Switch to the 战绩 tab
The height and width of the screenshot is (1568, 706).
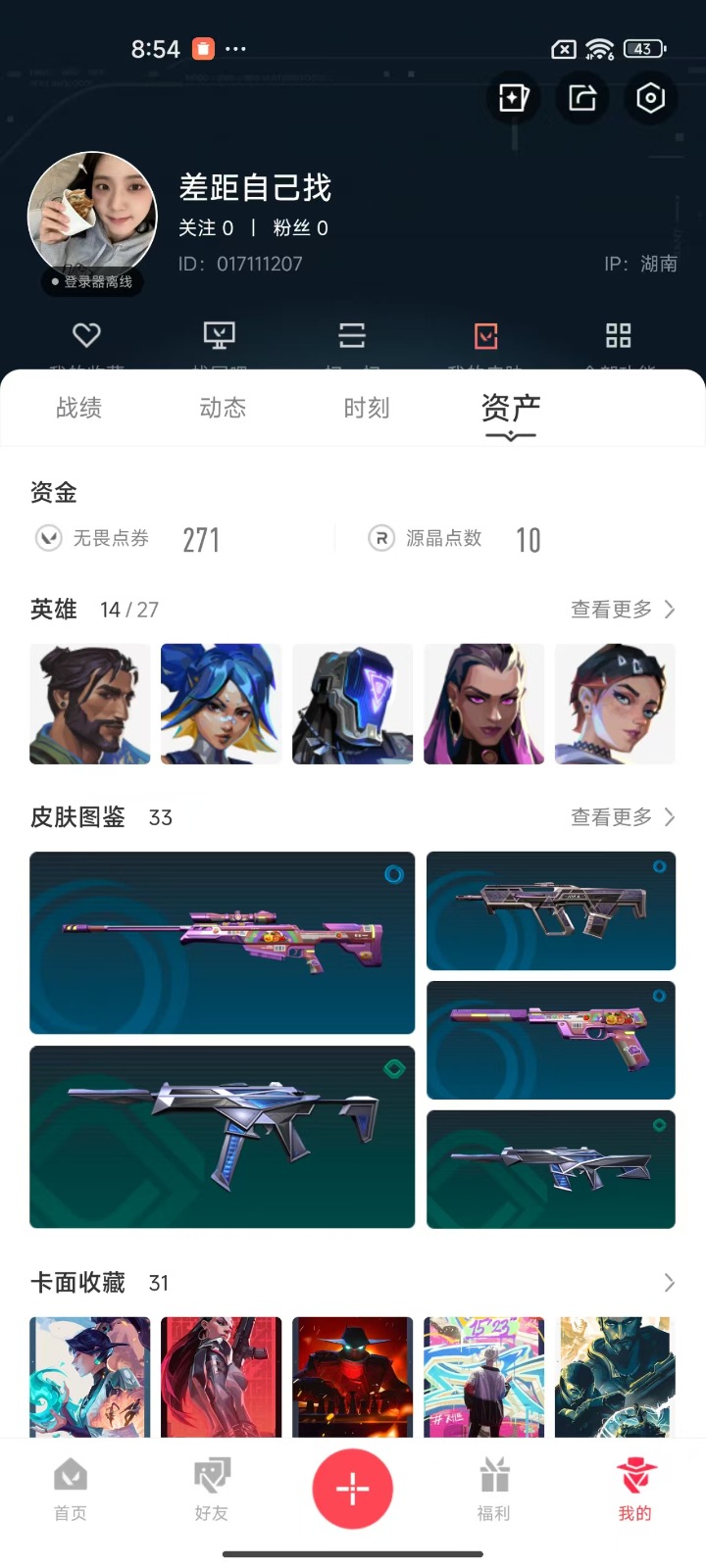point(79,408)
